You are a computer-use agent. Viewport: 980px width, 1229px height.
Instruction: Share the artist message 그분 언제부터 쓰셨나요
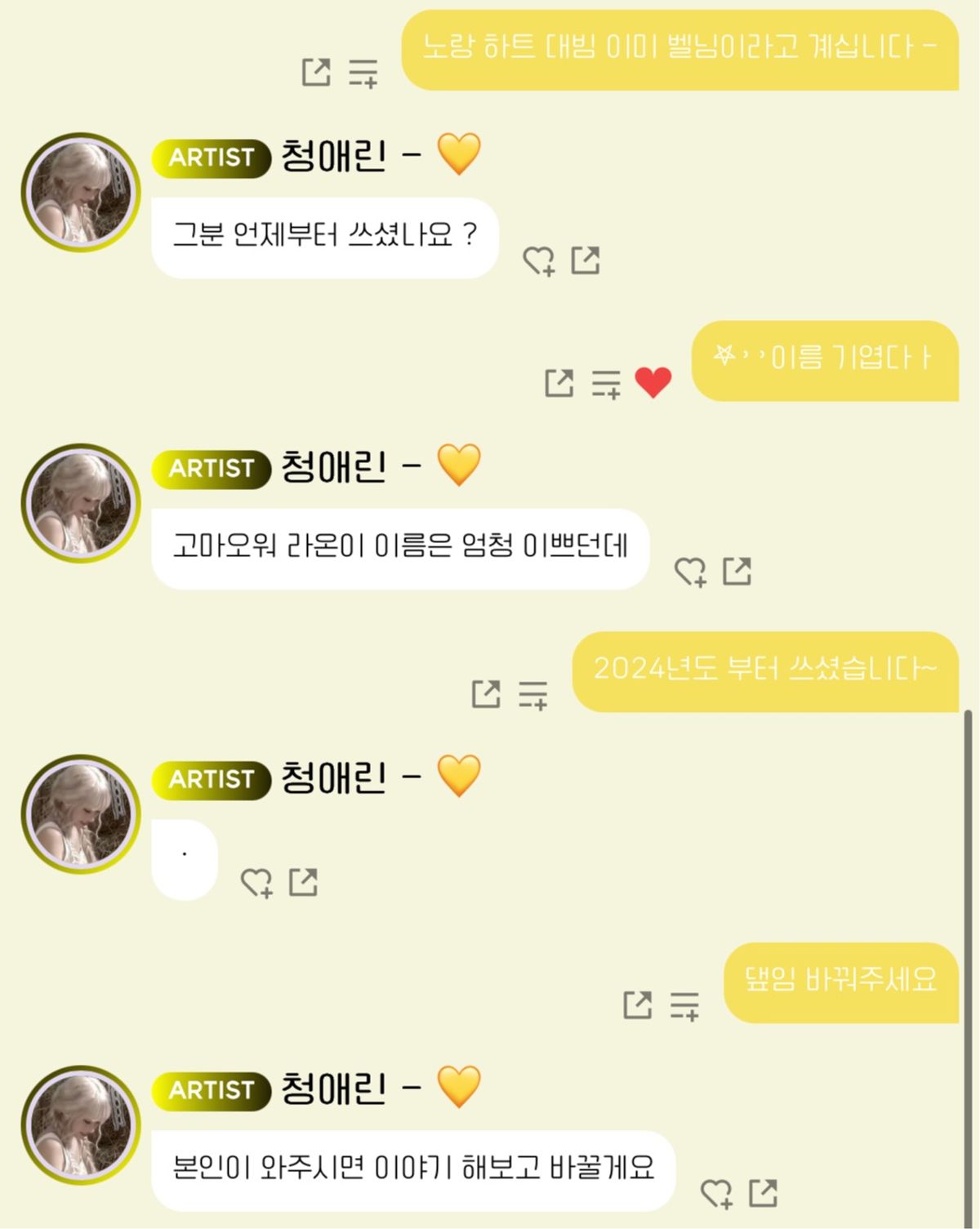(586, 260)
